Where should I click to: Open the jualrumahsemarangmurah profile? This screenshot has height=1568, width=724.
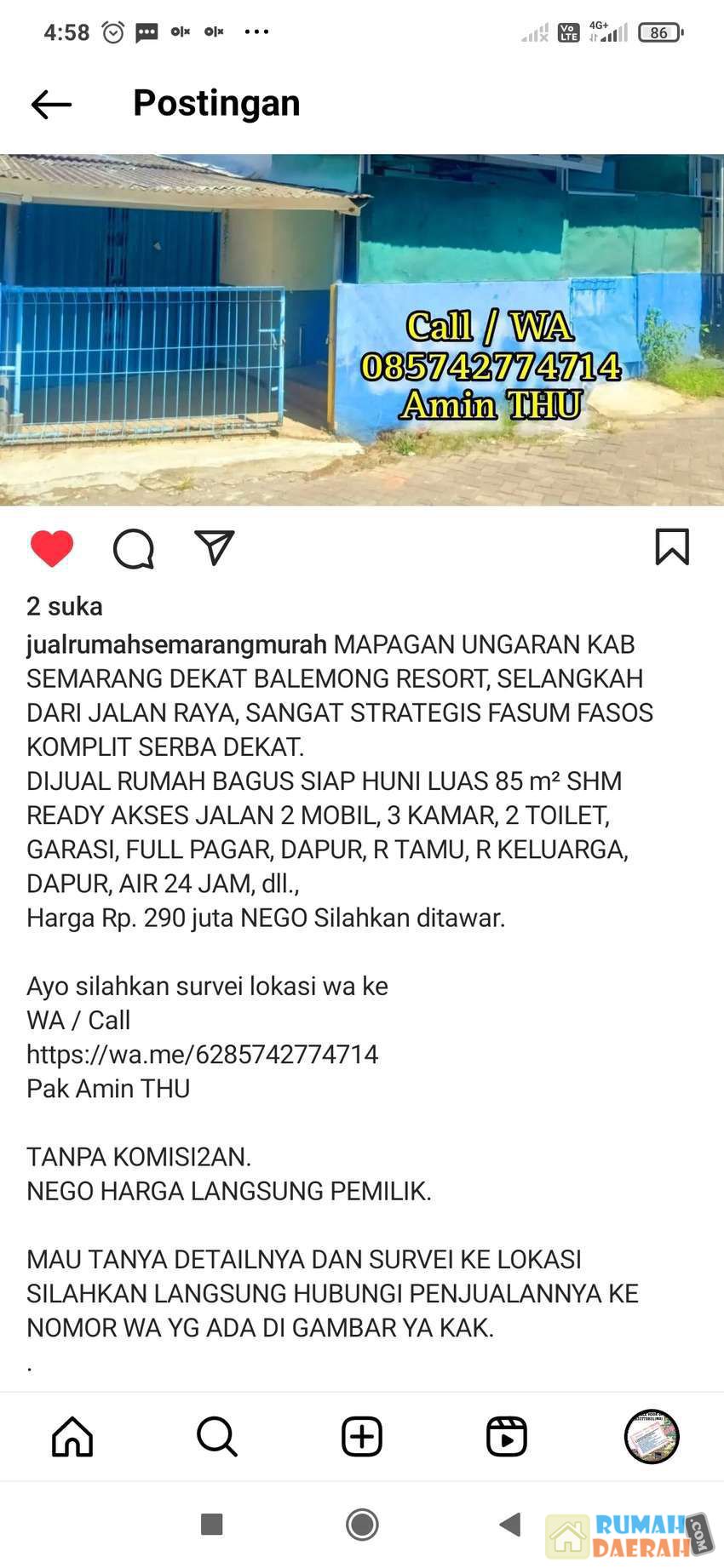pyautogui.click(x=176, y=644)
